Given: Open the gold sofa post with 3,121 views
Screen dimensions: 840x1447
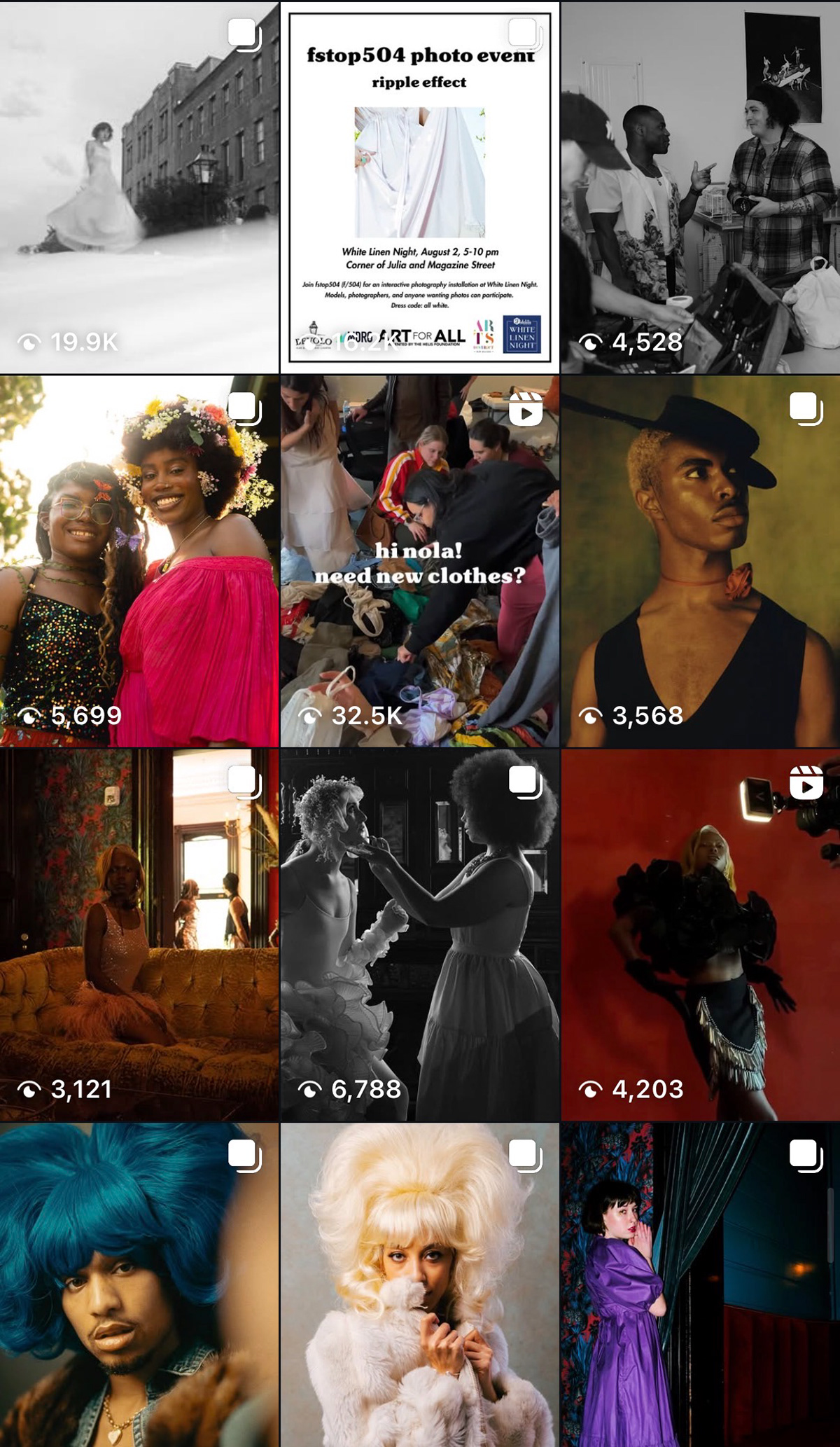Looking at the screenshot, I should (139, 935).
